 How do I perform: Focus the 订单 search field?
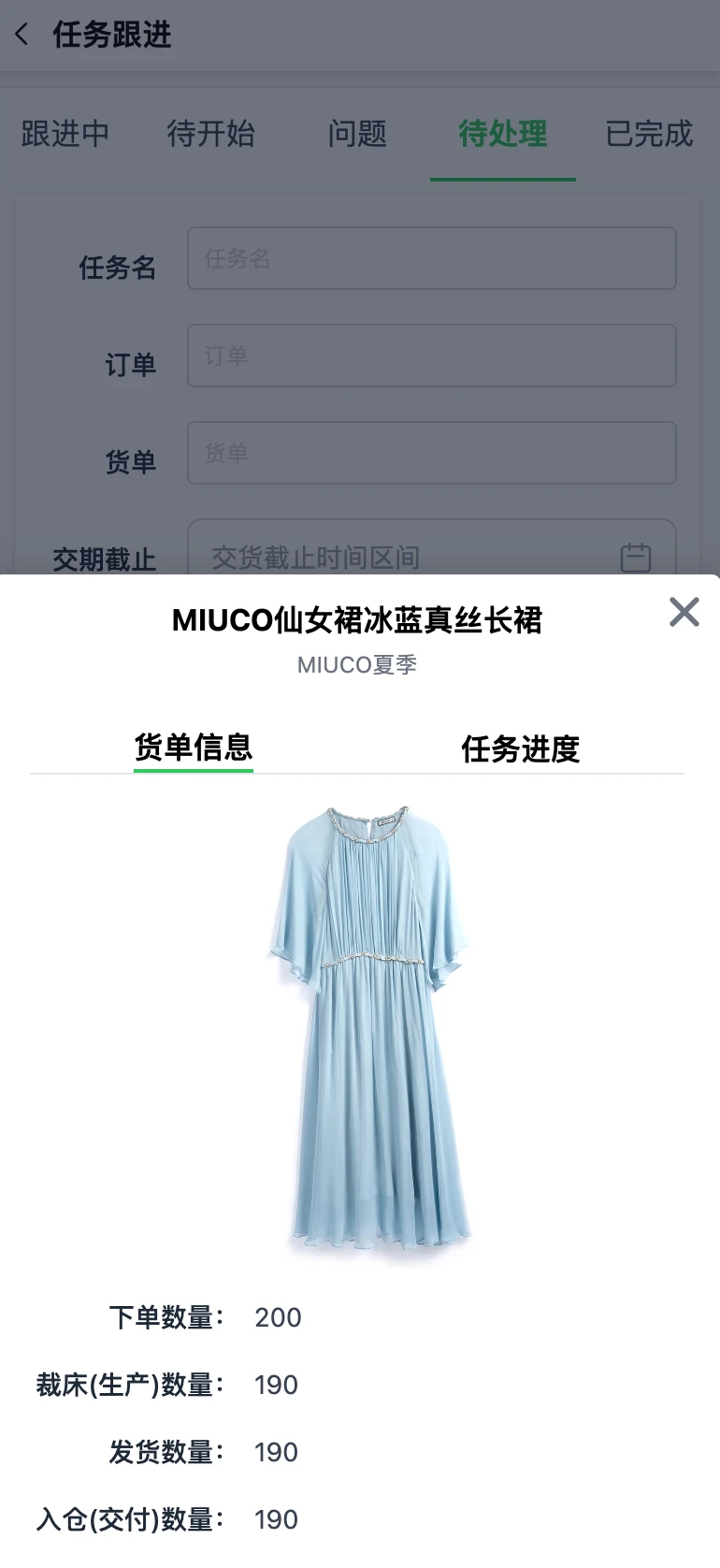431,356
